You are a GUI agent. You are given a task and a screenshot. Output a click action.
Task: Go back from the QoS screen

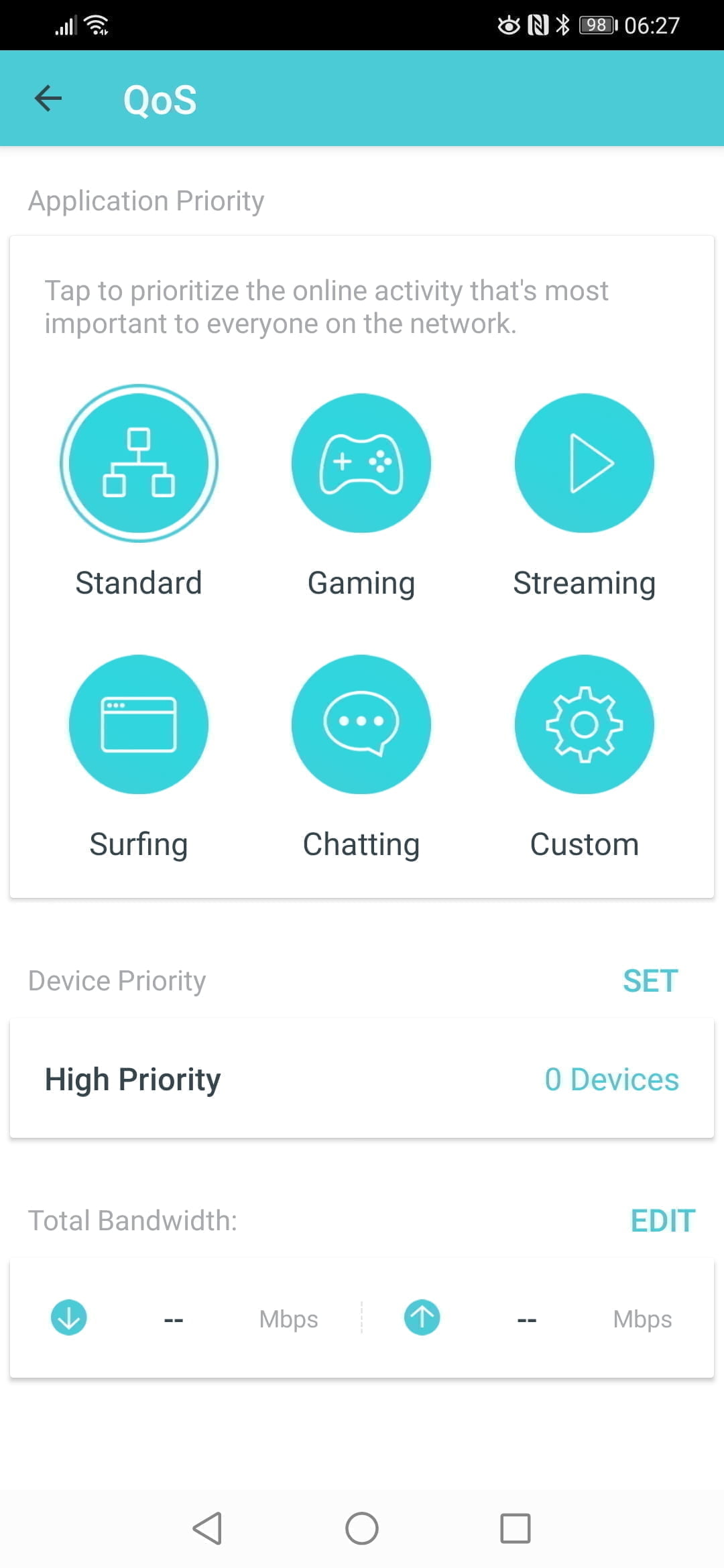tap(48, 99)
